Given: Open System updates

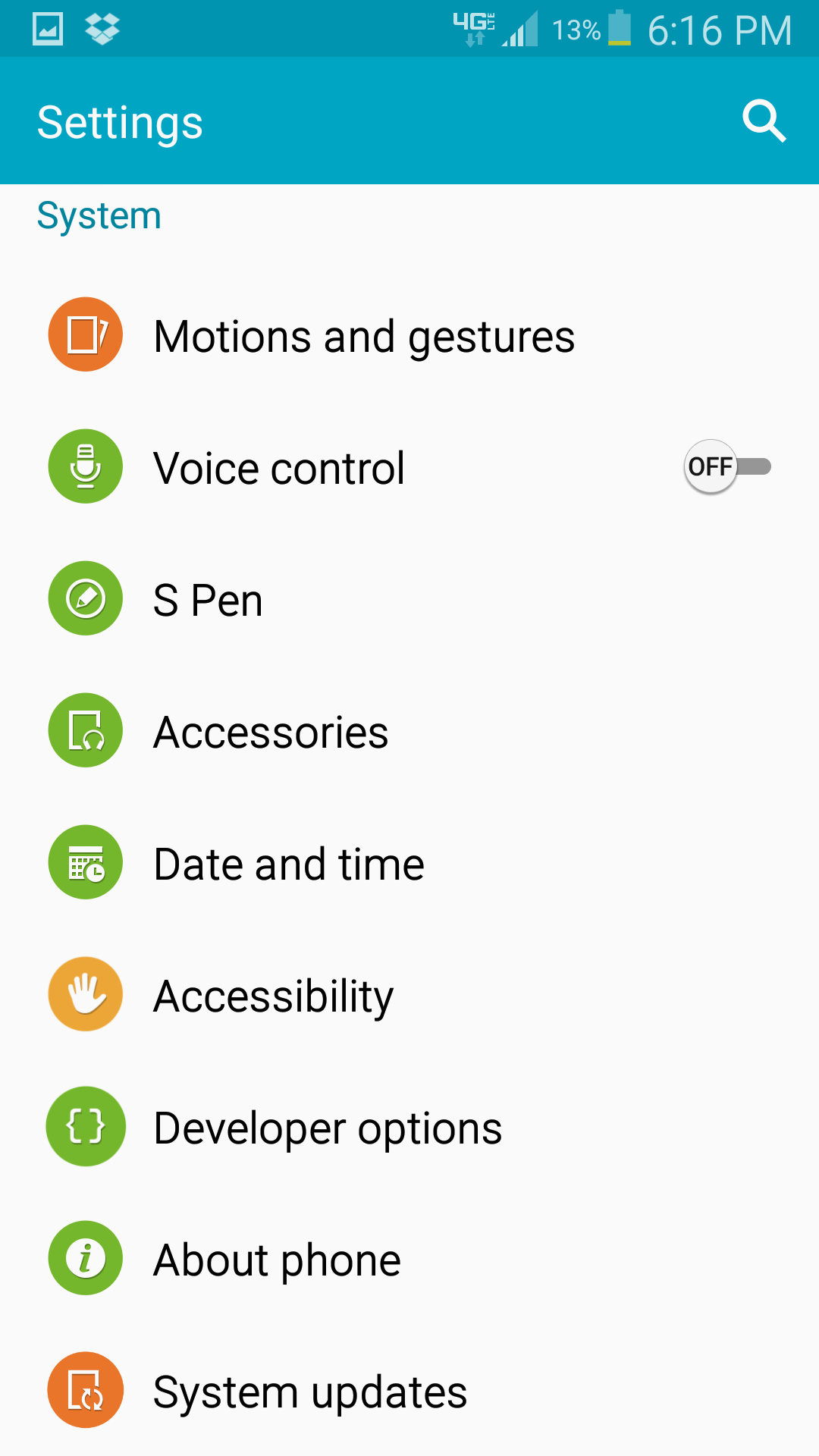Looking at the screenshot, I should tap(309, 1392).
